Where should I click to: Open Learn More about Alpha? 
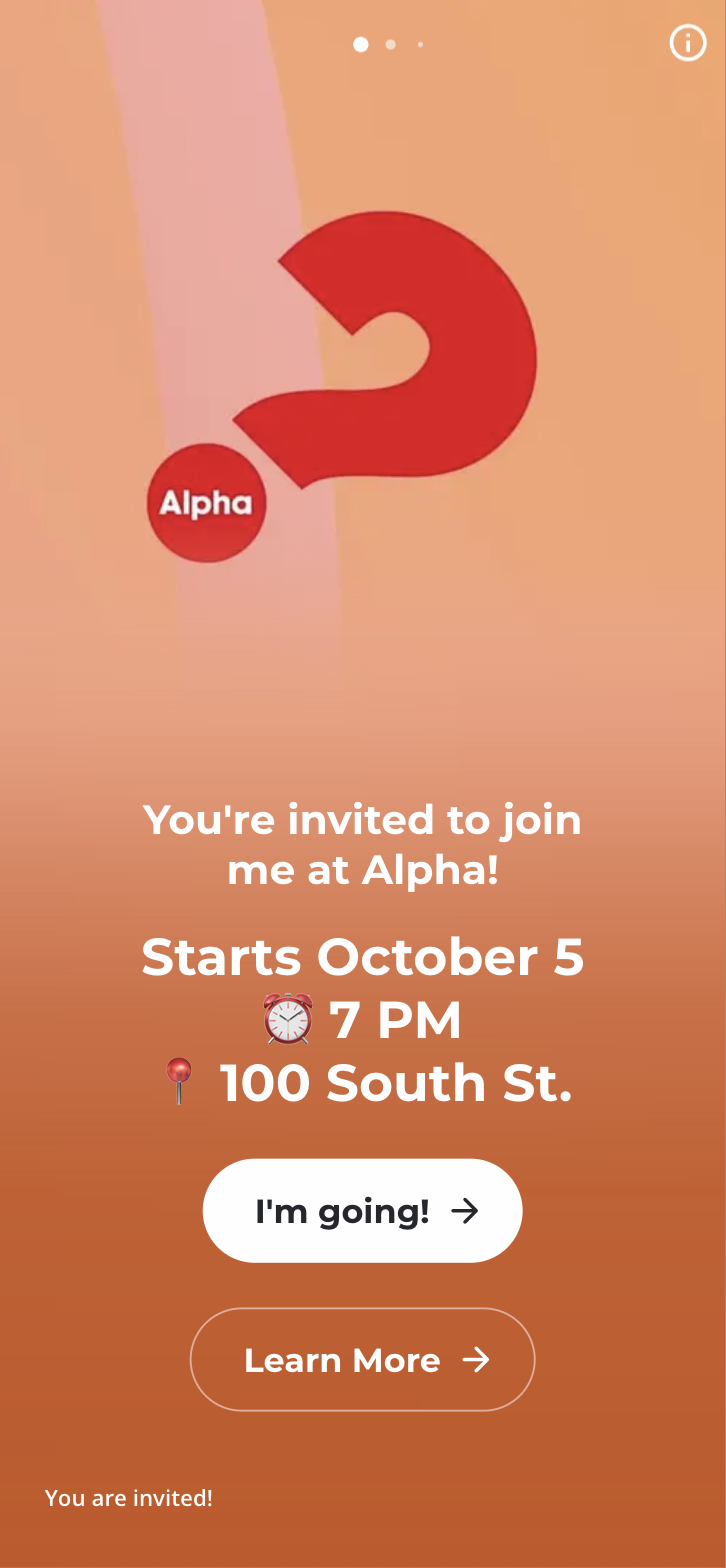362,1360
